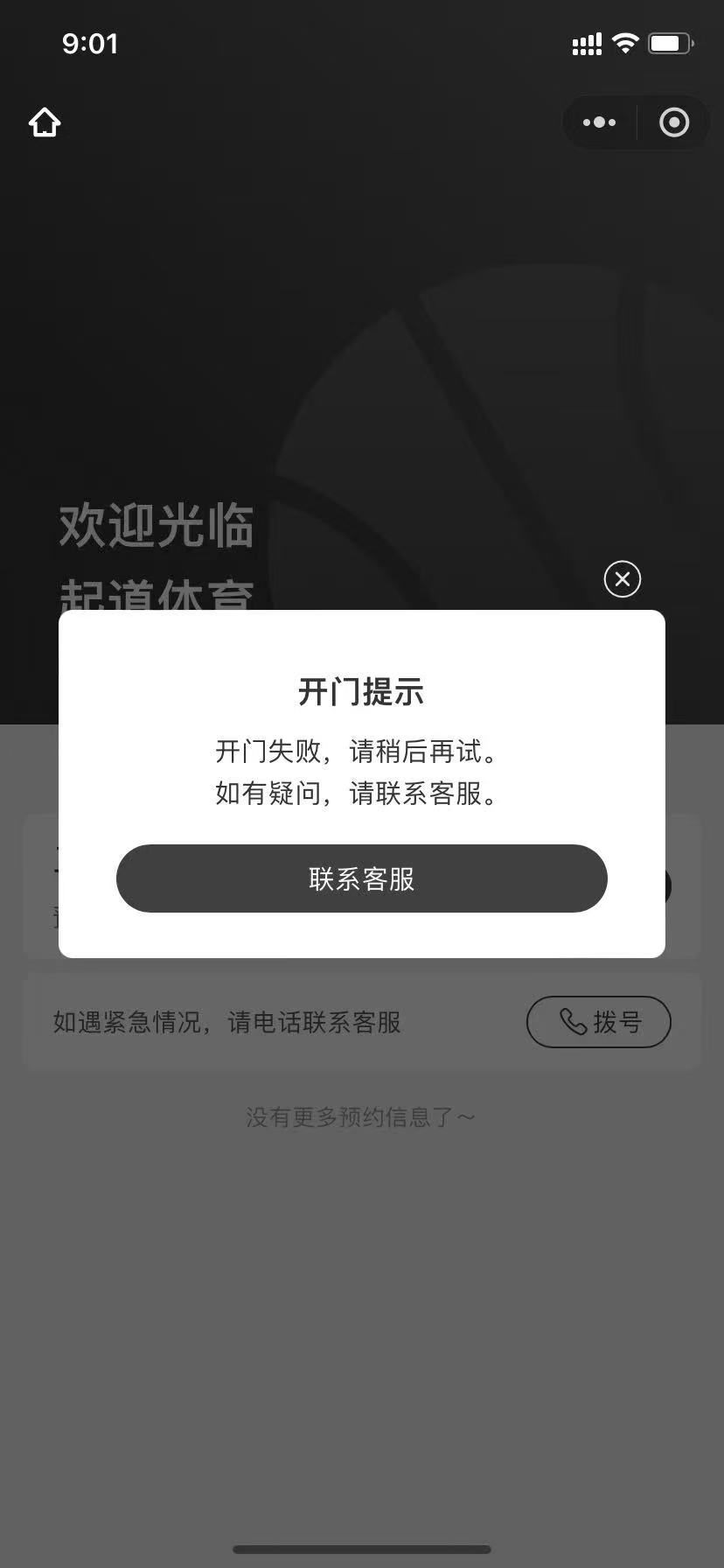Dismiss the 开门提示 dialog via the X

622,579
